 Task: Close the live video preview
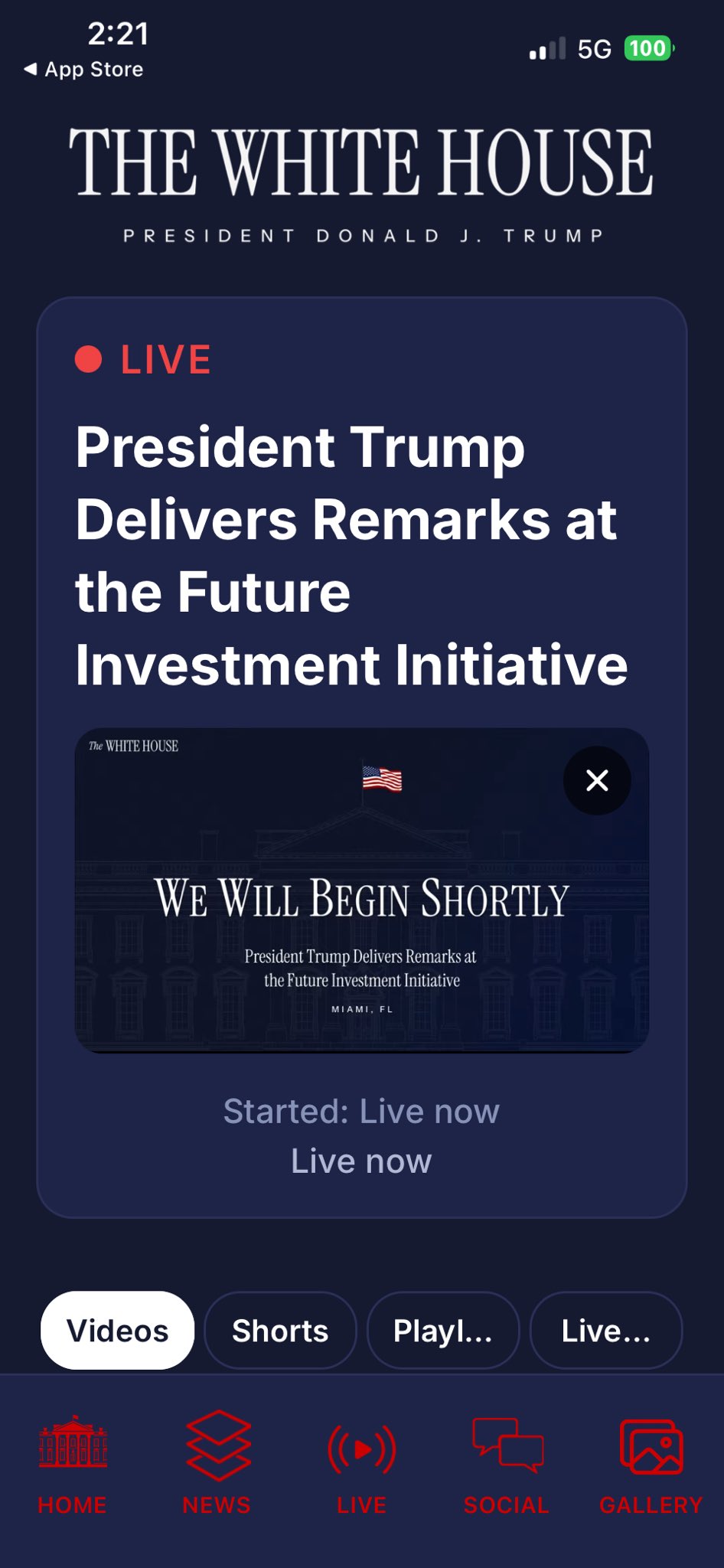[597, 780]
